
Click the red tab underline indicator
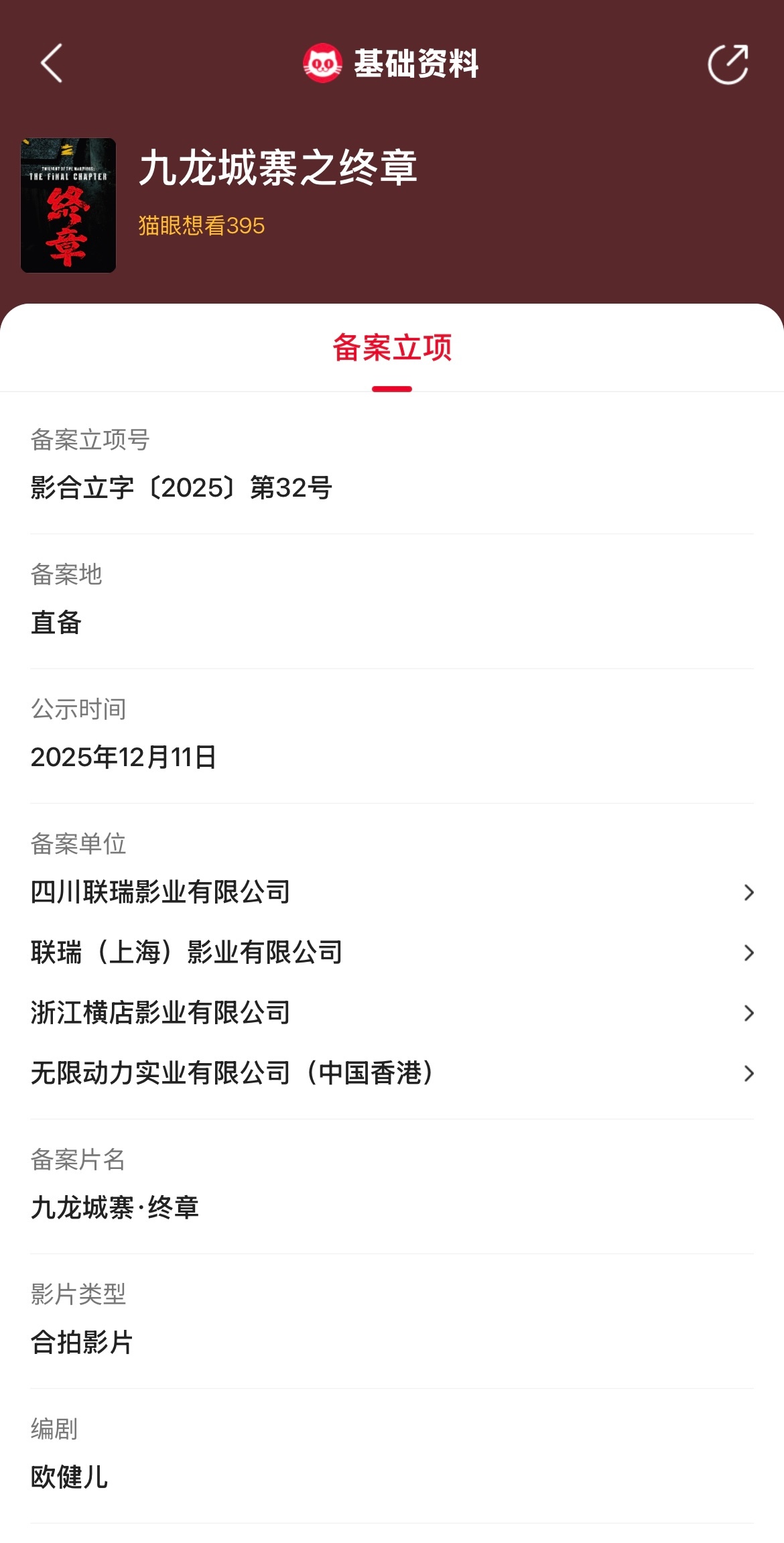pyautogui.click(x=392, y=387)
